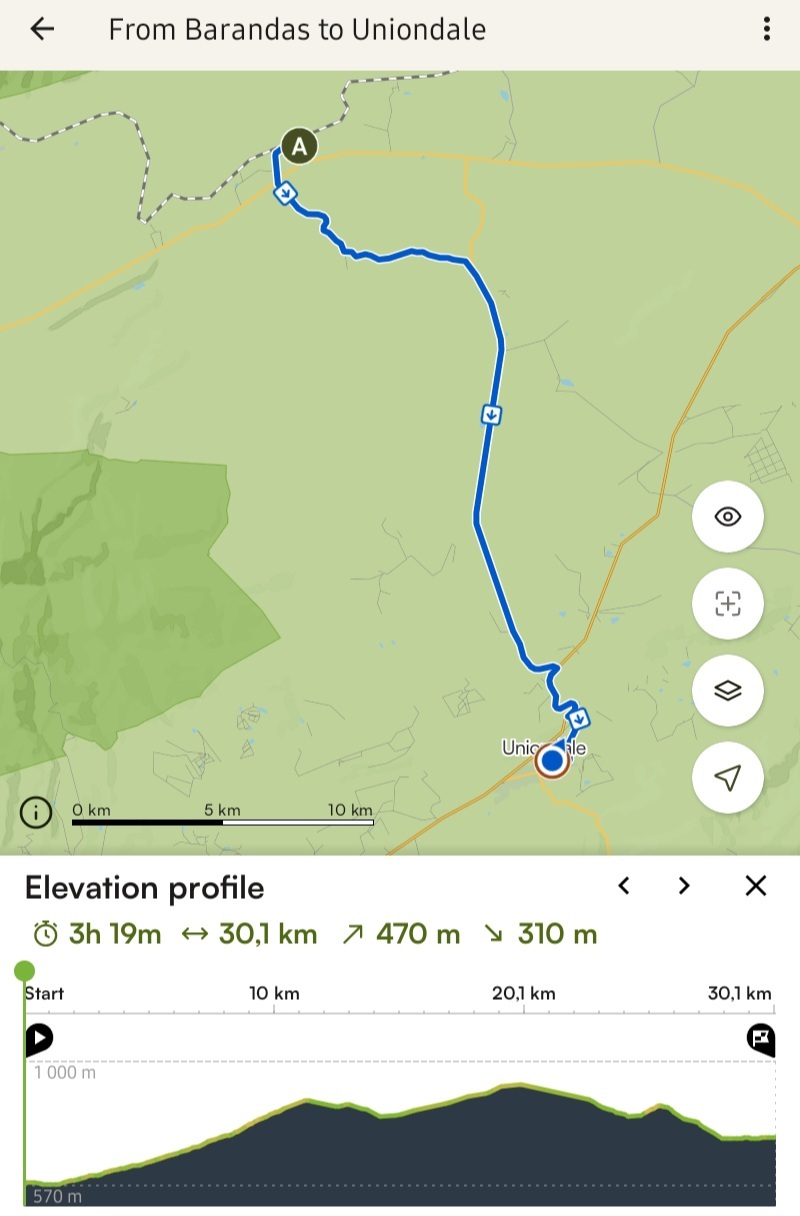800x1216 pixels.
Task: Center map on my location
Action: click(728, 777)
